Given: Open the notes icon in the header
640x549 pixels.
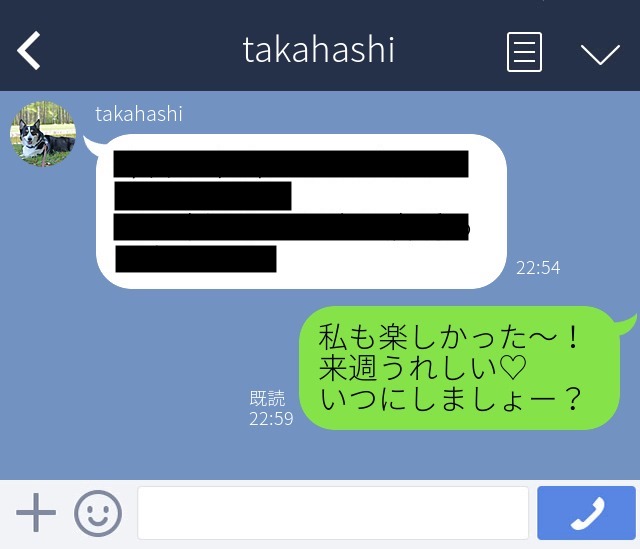Looking at the screenshot, I should tap(524, 52).
